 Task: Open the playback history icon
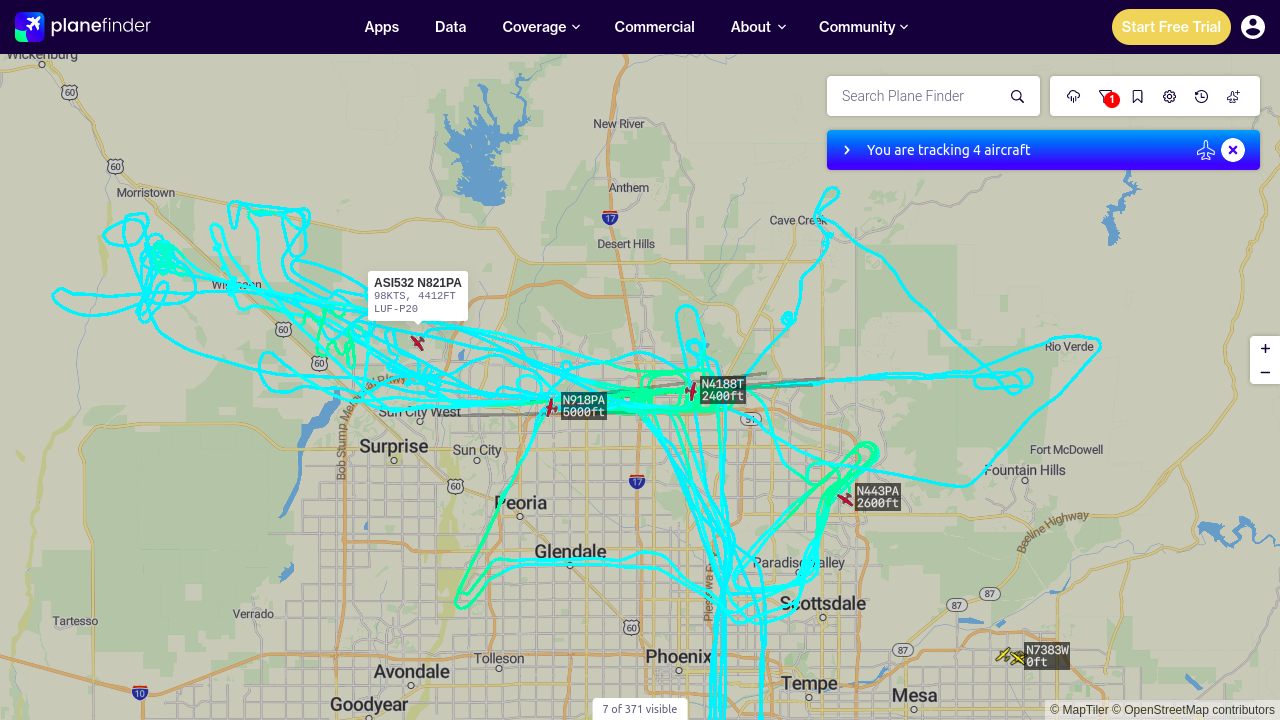[x=1201, y=96]
